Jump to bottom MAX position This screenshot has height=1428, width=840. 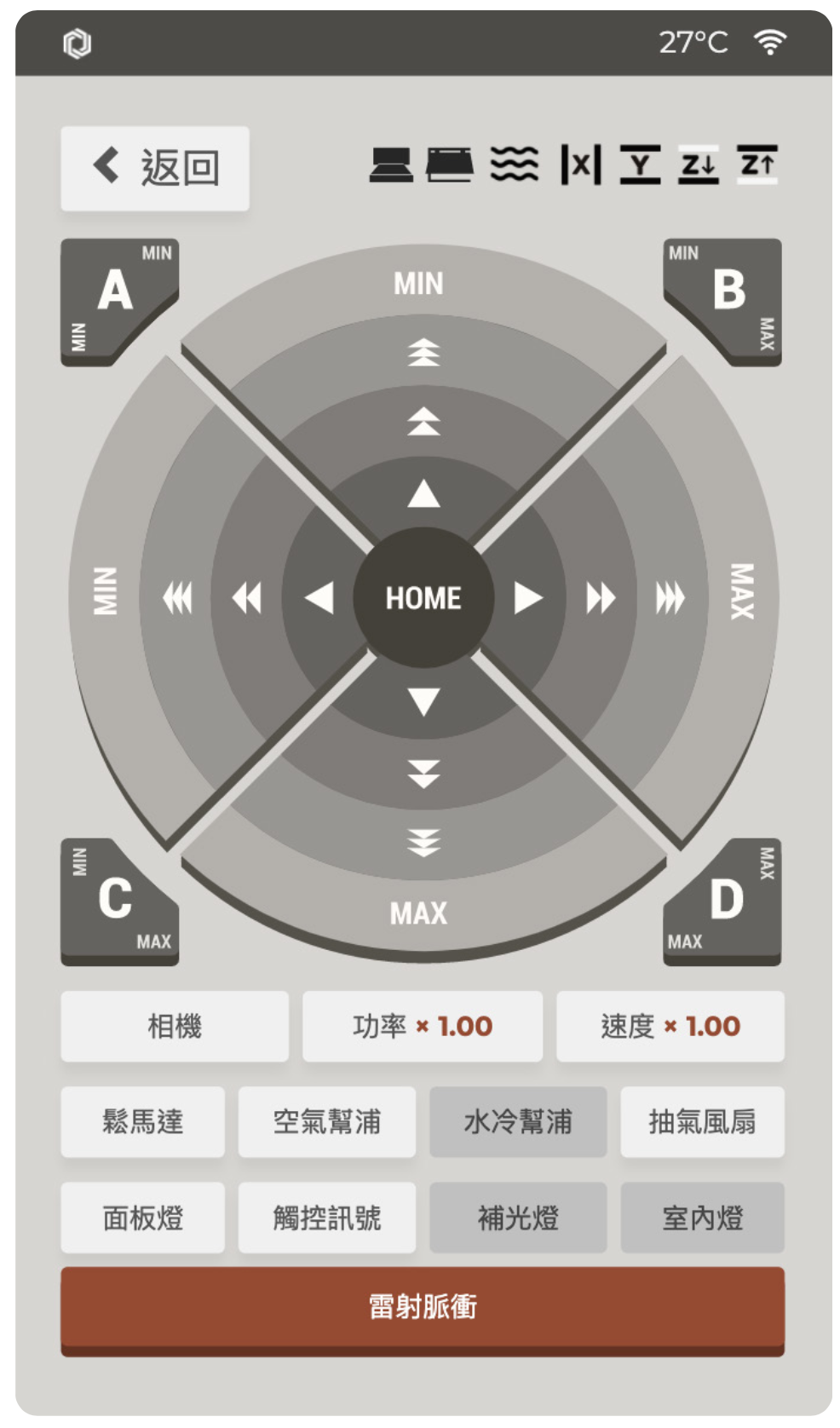(x=419, y=913)
